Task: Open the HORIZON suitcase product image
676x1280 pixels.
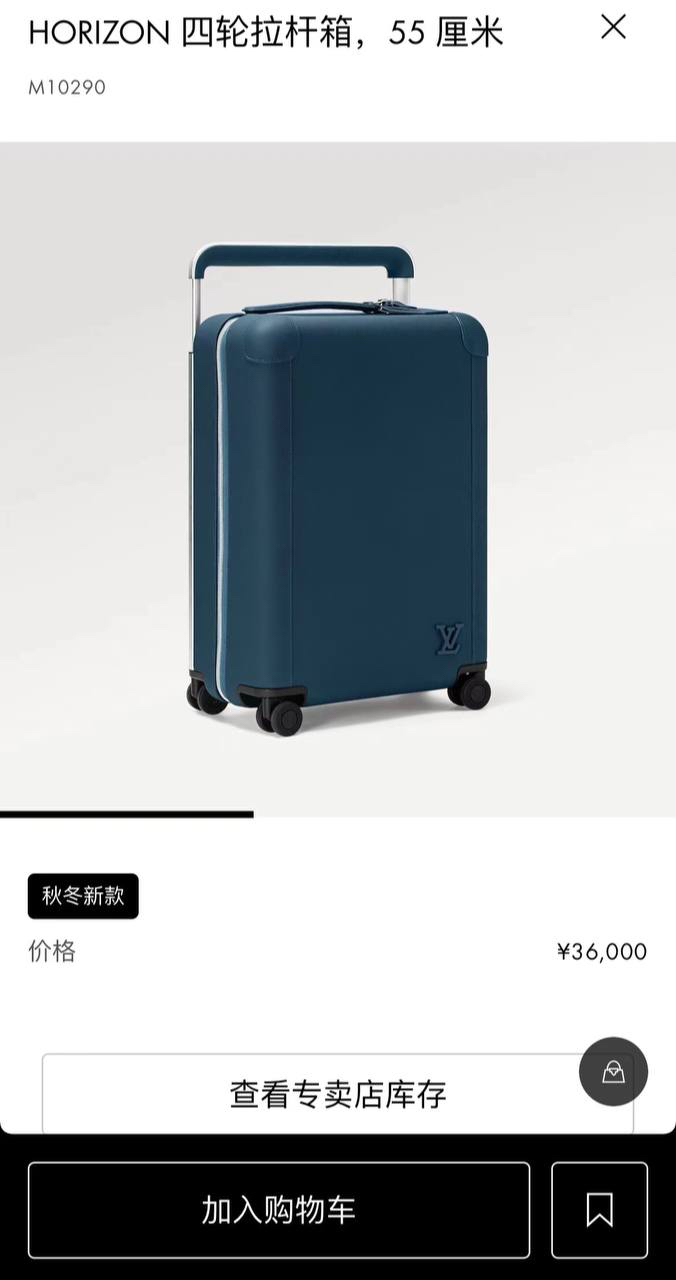Action: point(338,478)
